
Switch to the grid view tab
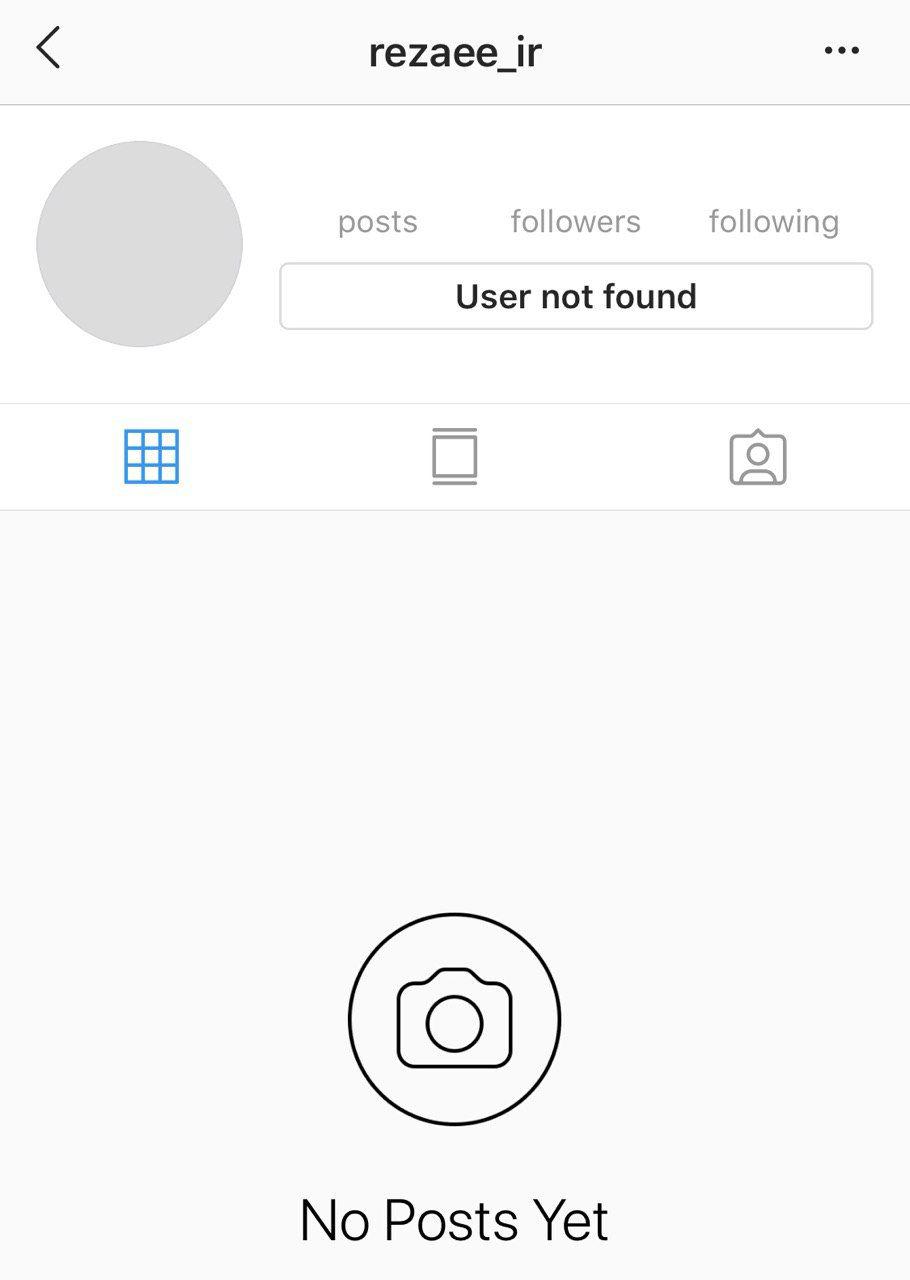pyautogui.click(x=151, y=457)
